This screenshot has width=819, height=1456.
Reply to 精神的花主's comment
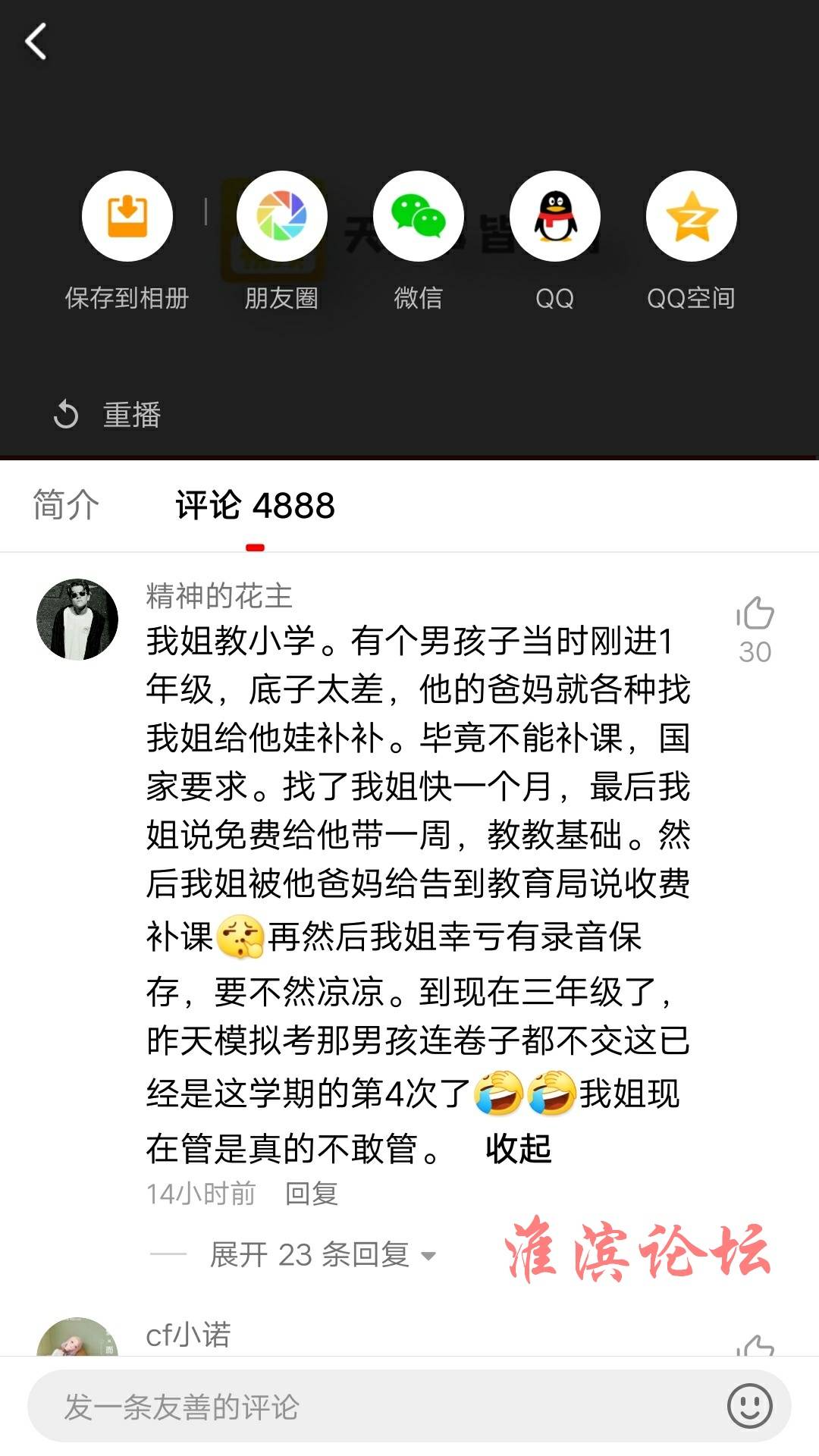tap(311, 1194)
